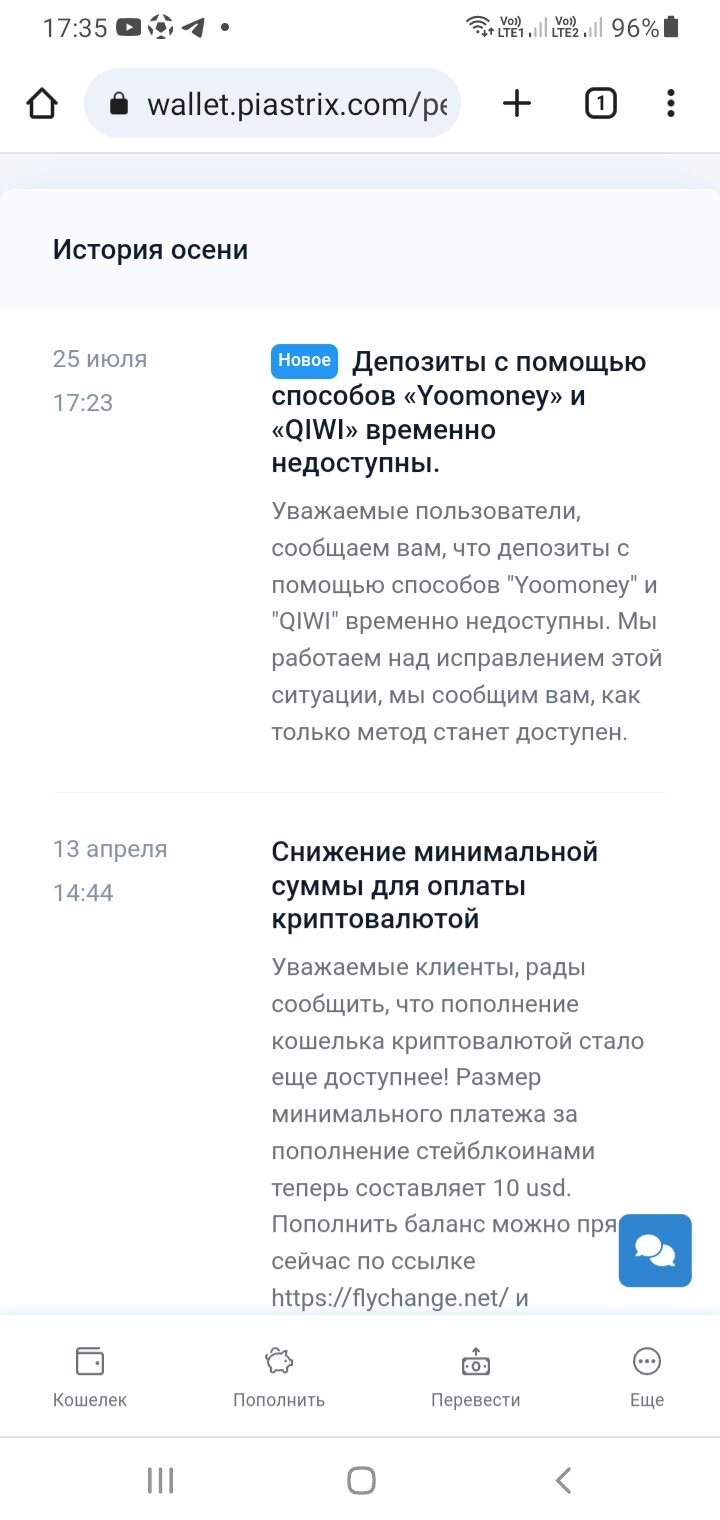Image resolution: width=720 pixels, height=1520 pixels.
Task: Open a new browser tab
Action: click(x=517, y=104)
